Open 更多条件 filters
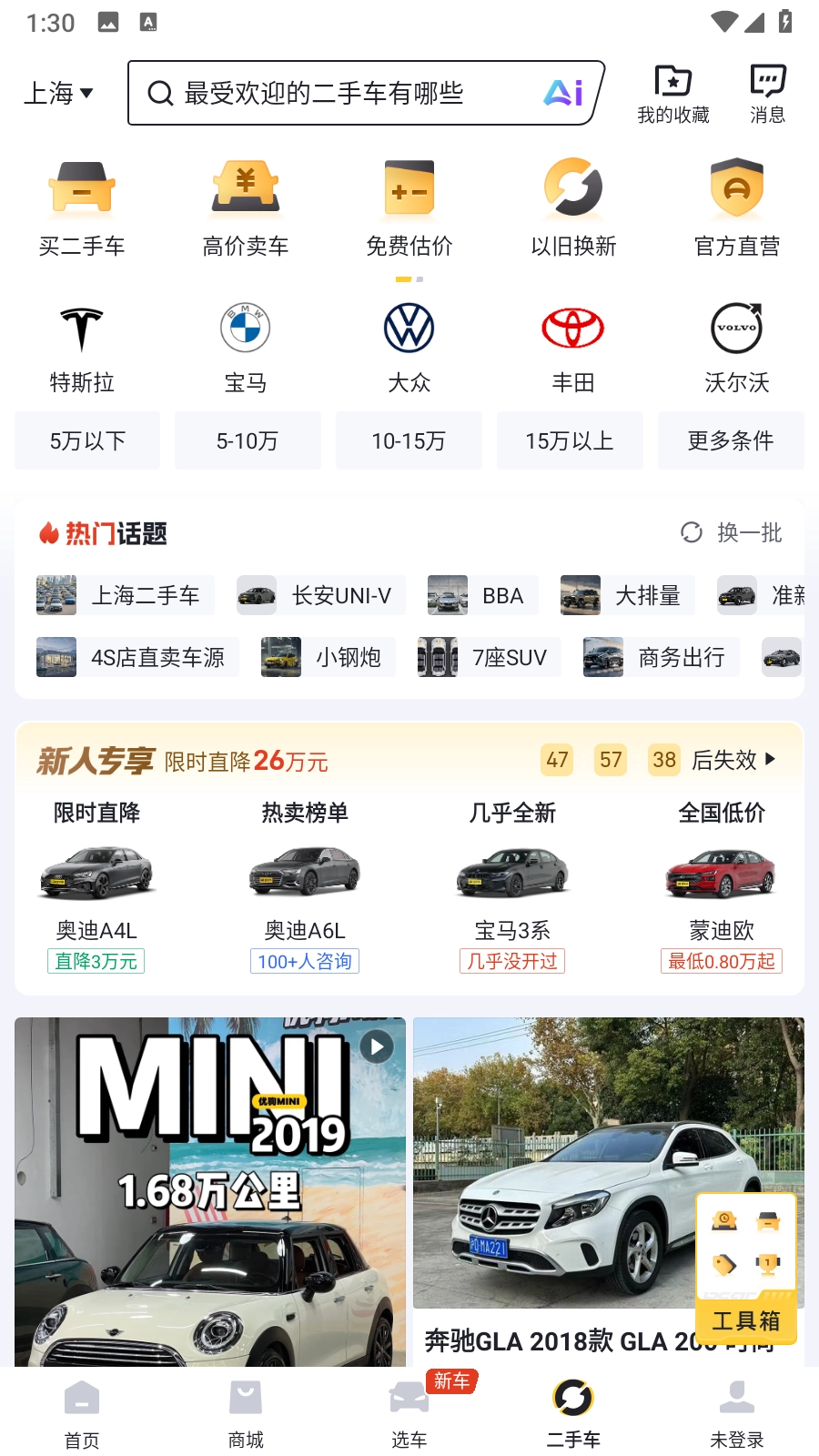 point(731,441)
